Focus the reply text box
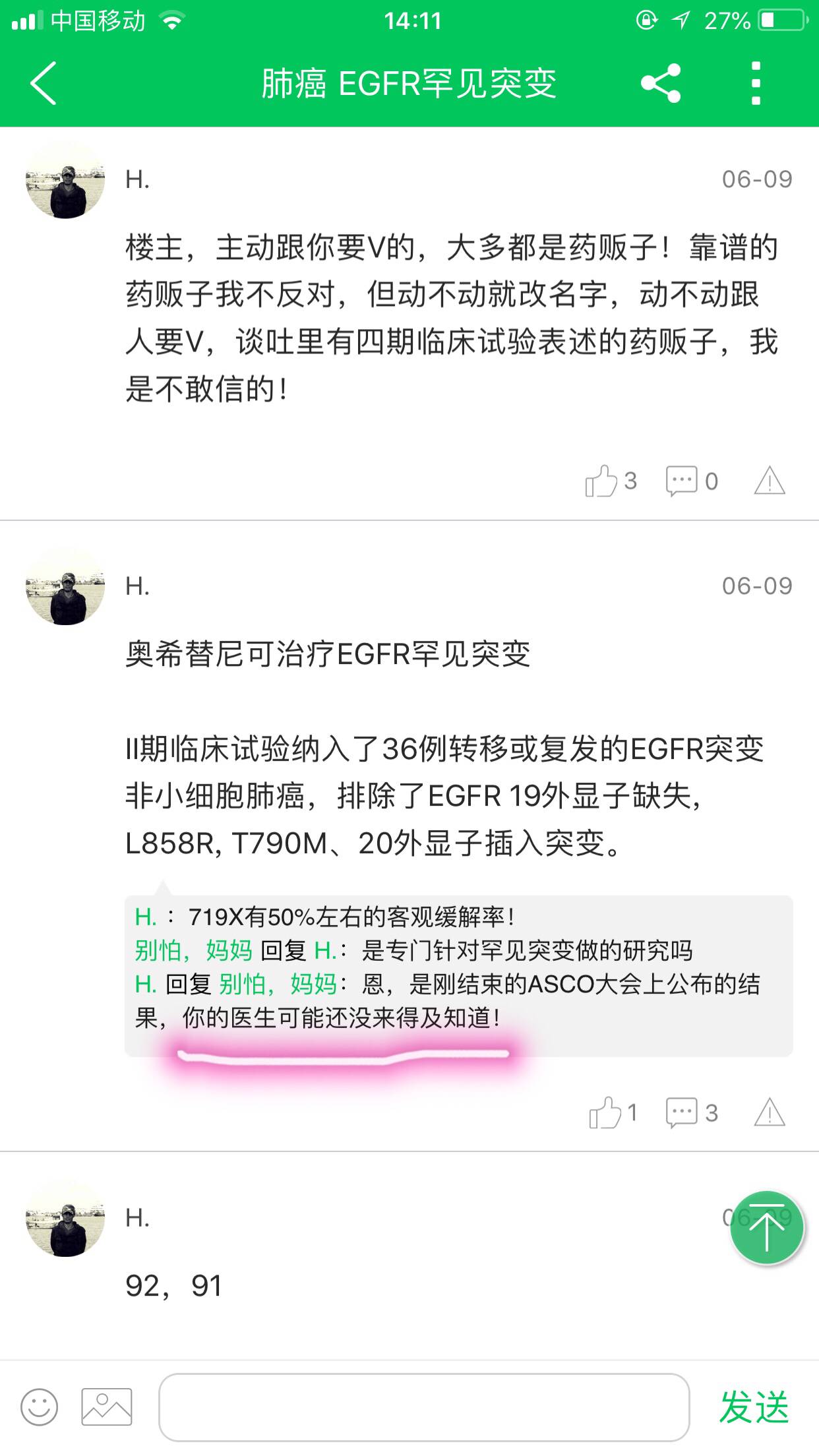819x1456 pixels. tap(423, 1407)
